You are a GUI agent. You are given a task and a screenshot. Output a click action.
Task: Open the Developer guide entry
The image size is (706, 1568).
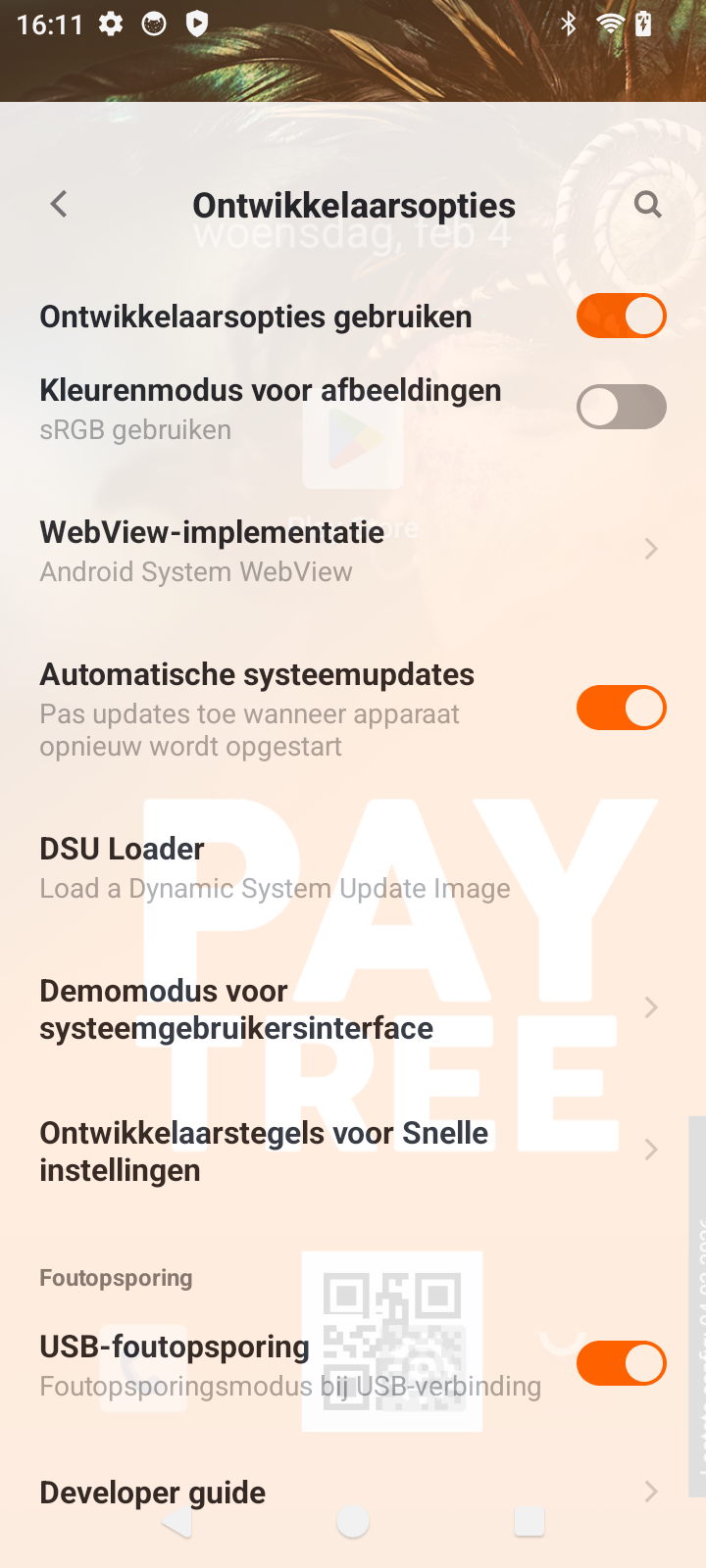coord(353,1492)
